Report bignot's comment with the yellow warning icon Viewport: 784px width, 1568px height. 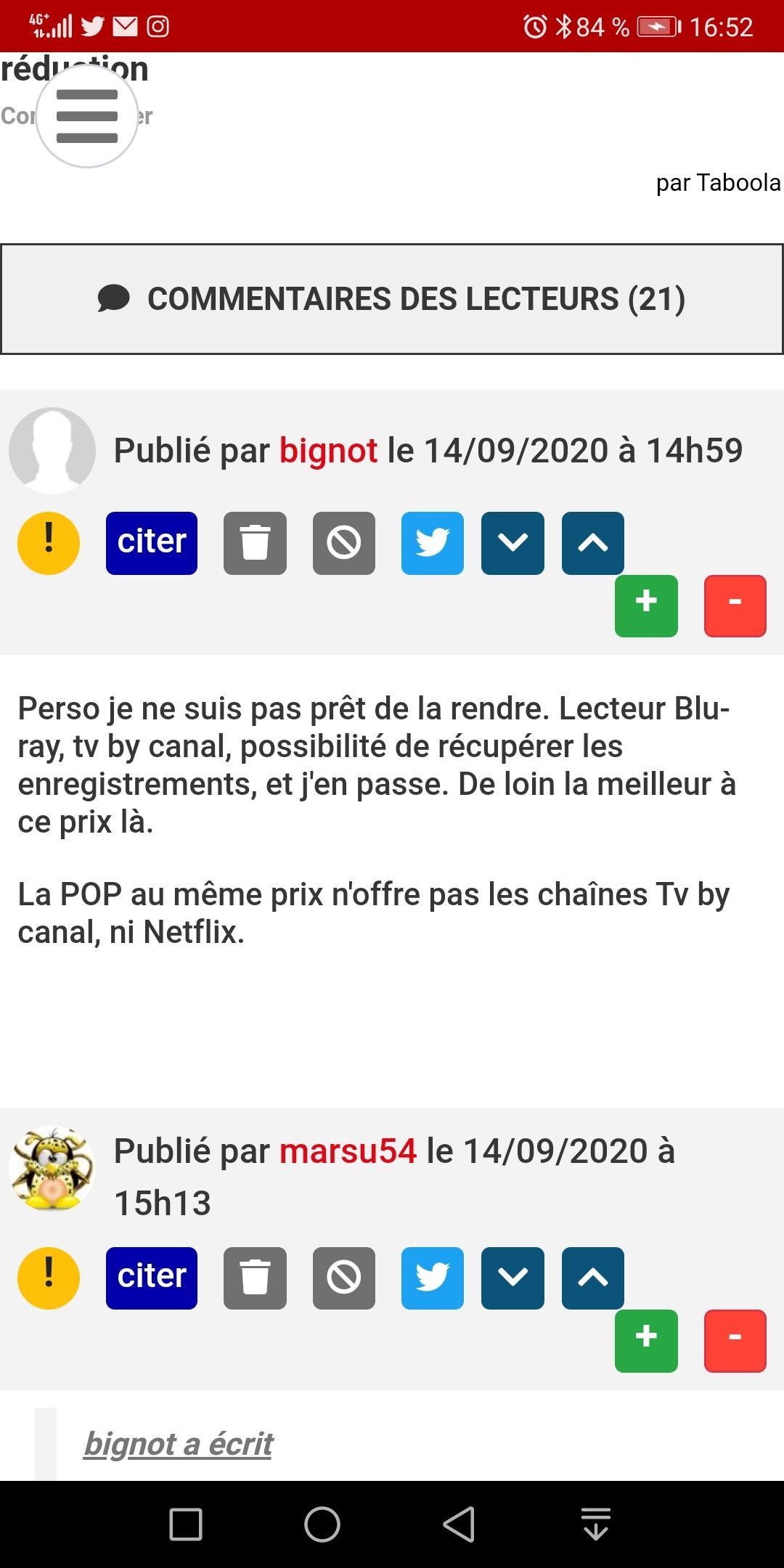point(49,543)
